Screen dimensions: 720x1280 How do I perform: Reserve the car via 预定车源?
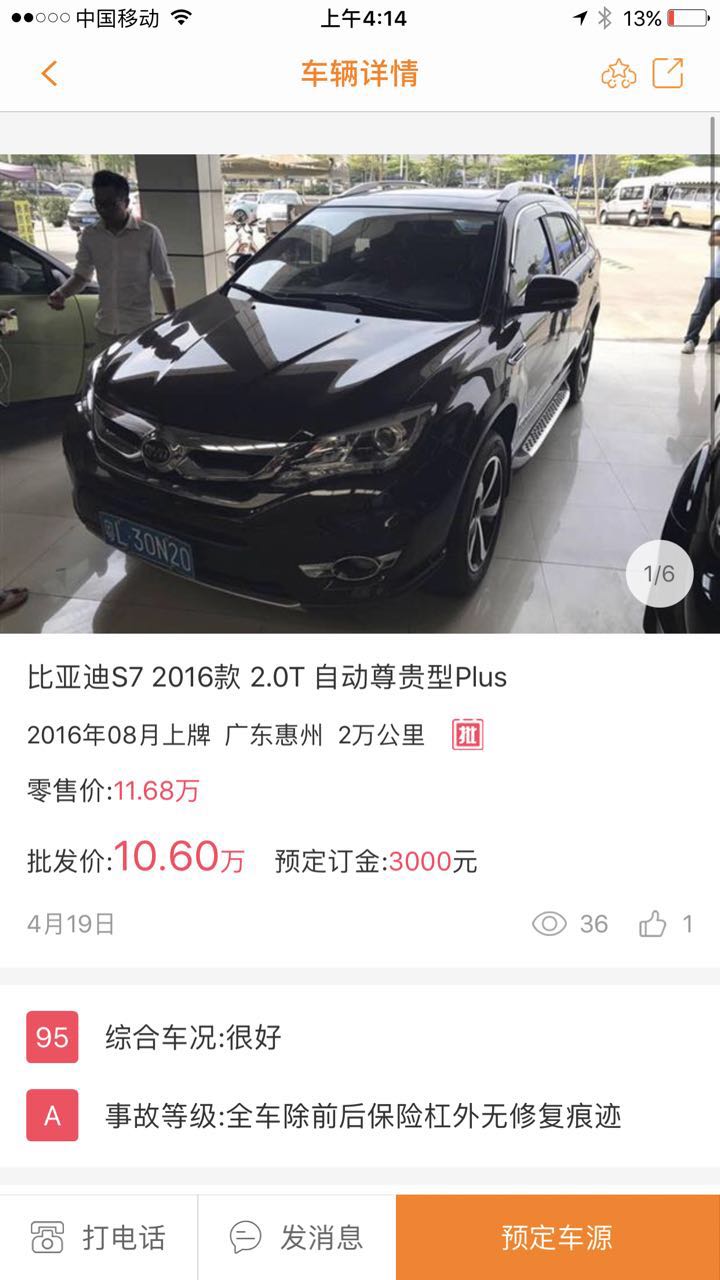point(557,1237)
